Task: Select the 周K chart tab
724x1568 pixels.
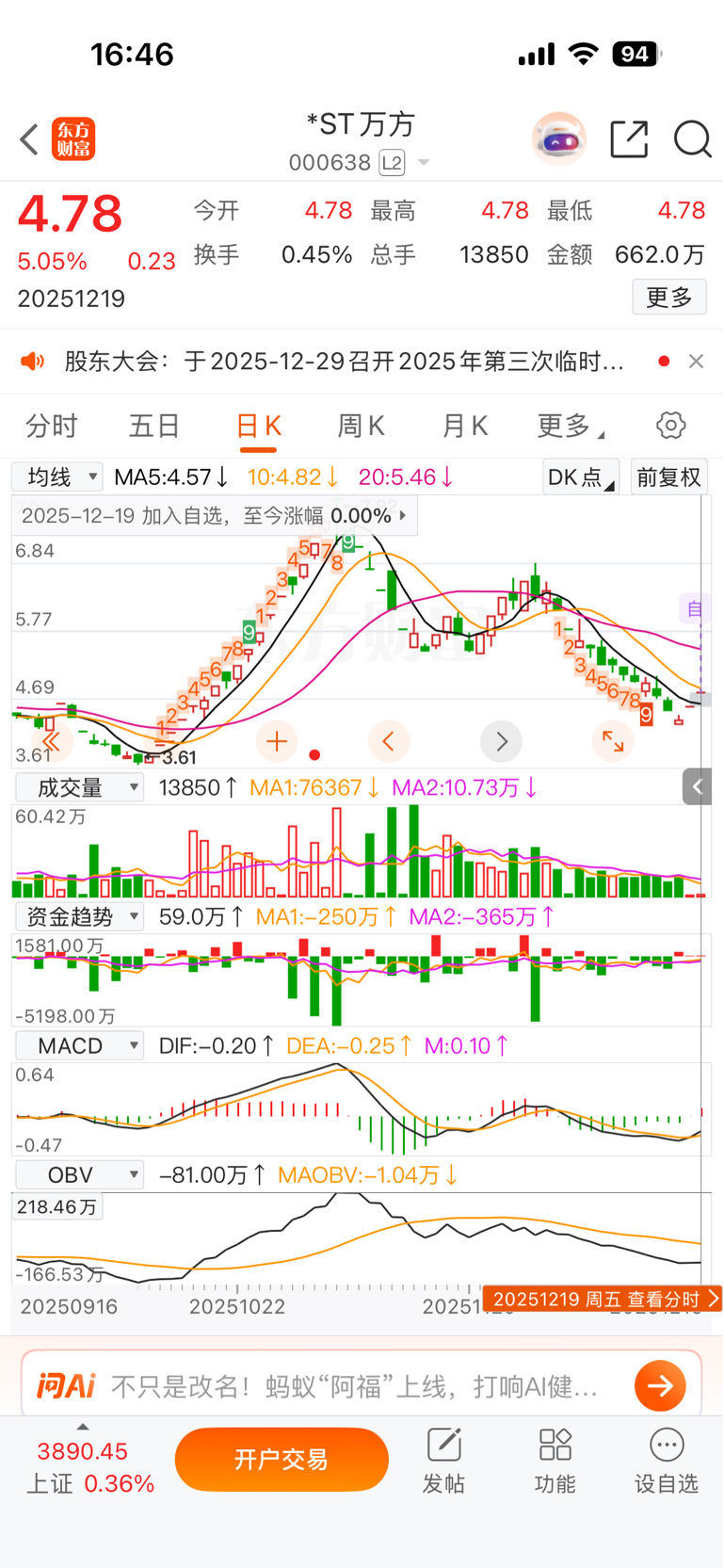Action: [x=361, y=426]
